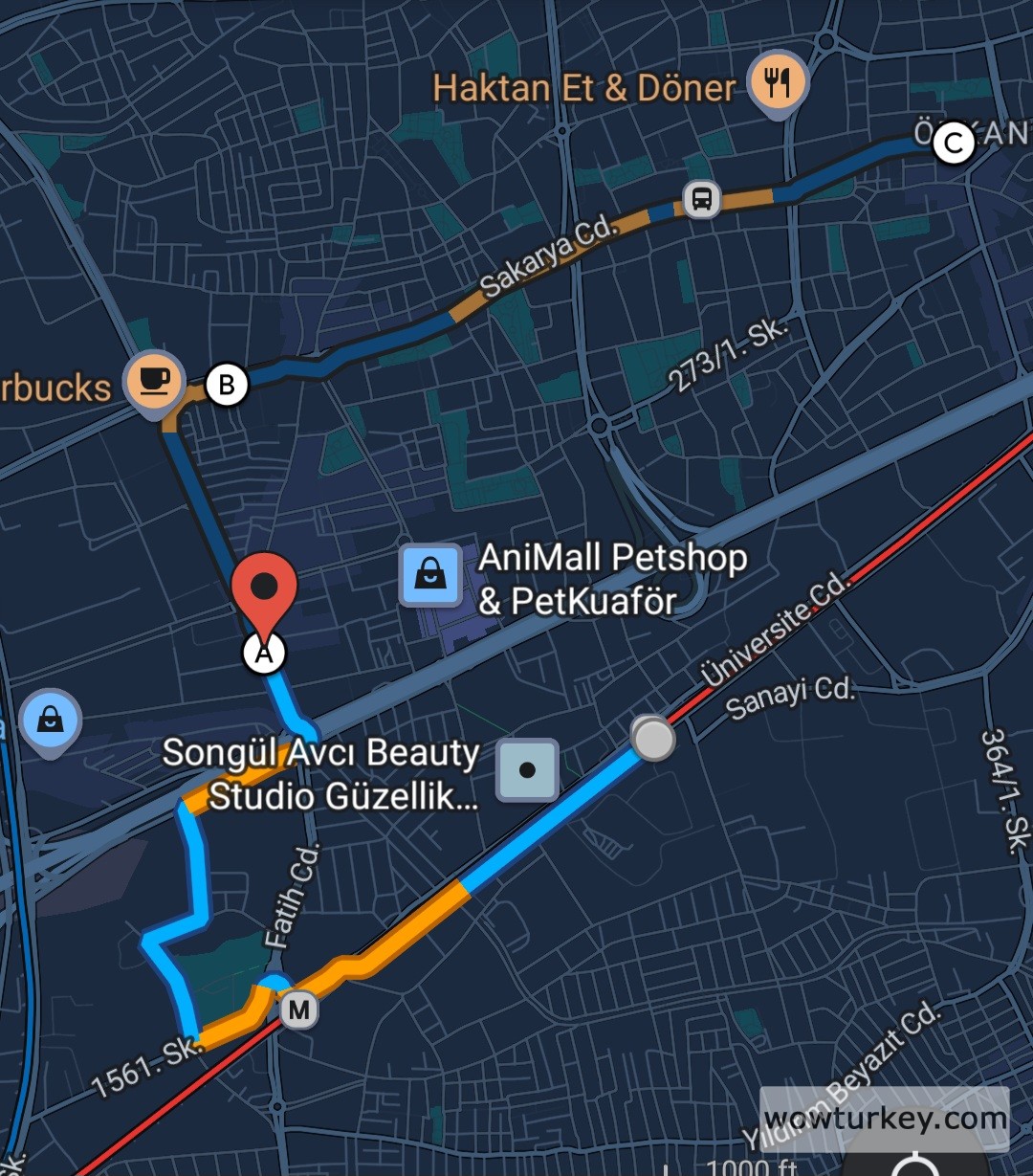Tap the gray route start point circle

pos(653,739)
